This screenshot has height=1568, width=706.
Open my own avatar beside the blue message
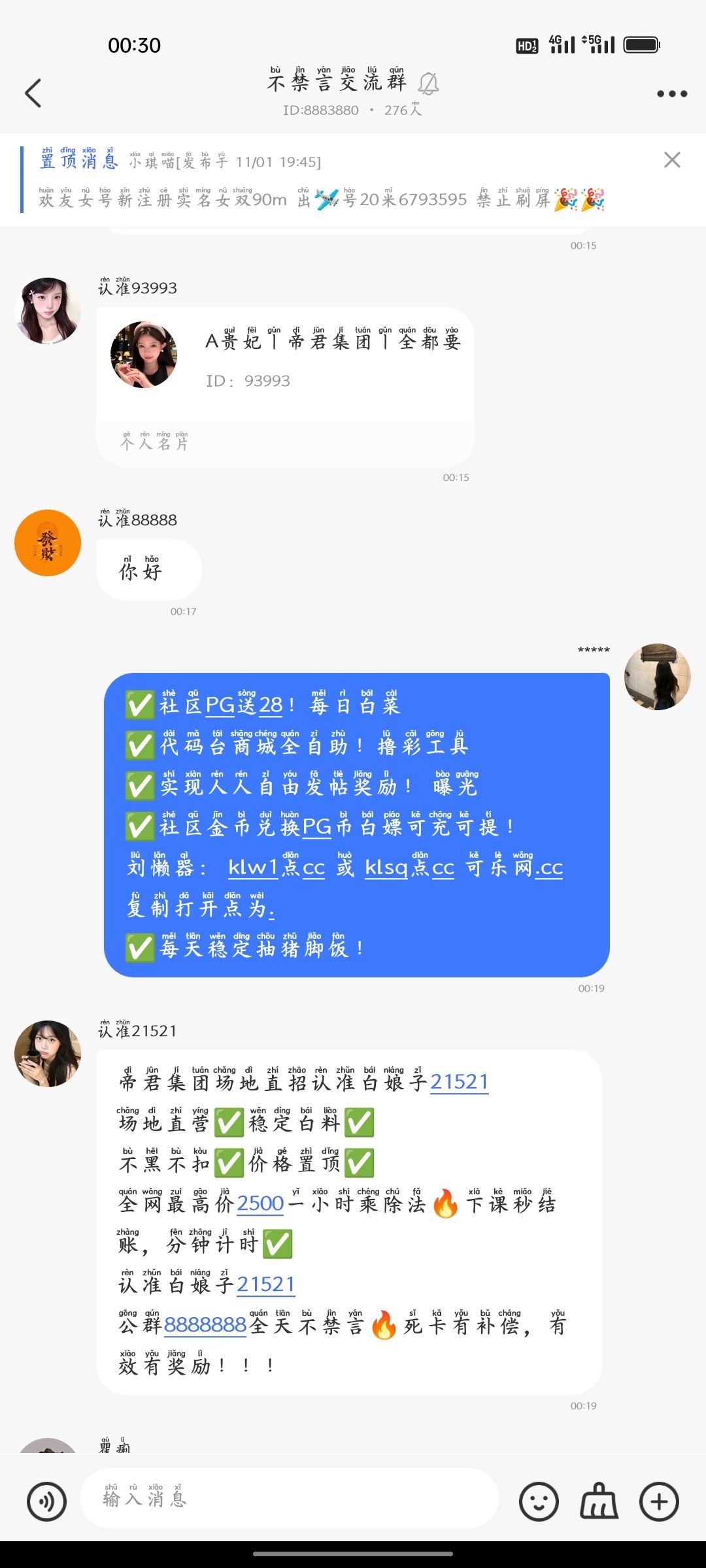[657, 677]
